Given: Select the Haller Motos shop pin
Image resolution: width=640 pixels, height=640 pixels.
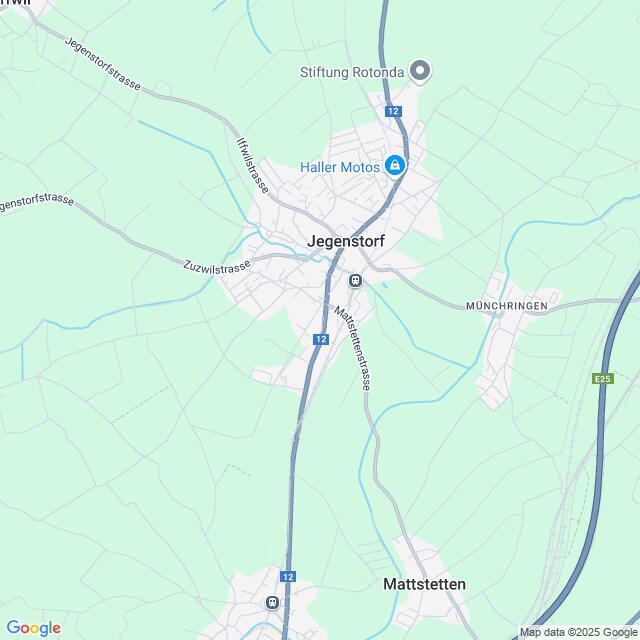Looking at the screenshot, I should click(395, 166).
